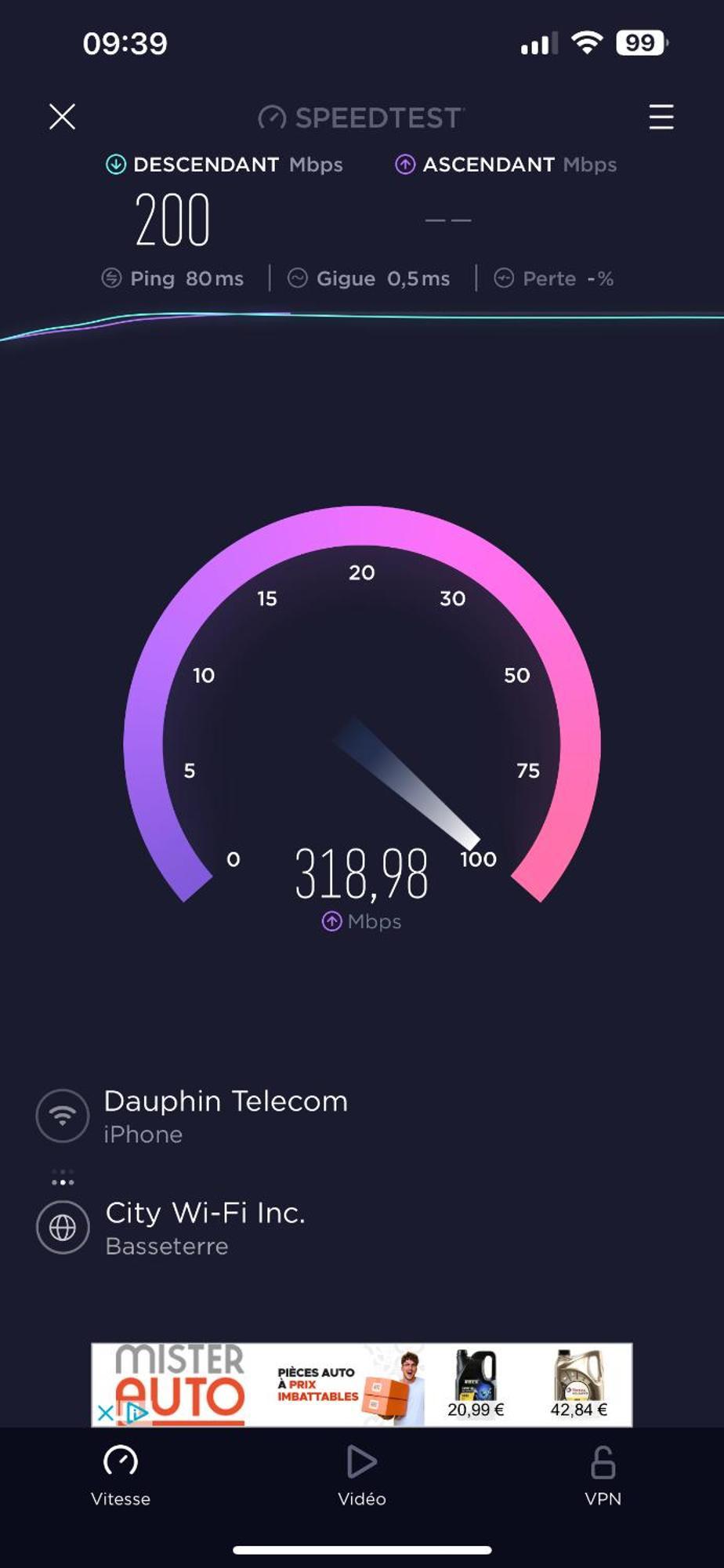Screen dimensions: 724x1568
Task: Open the hamburger menu
Action: pos(661,117)
